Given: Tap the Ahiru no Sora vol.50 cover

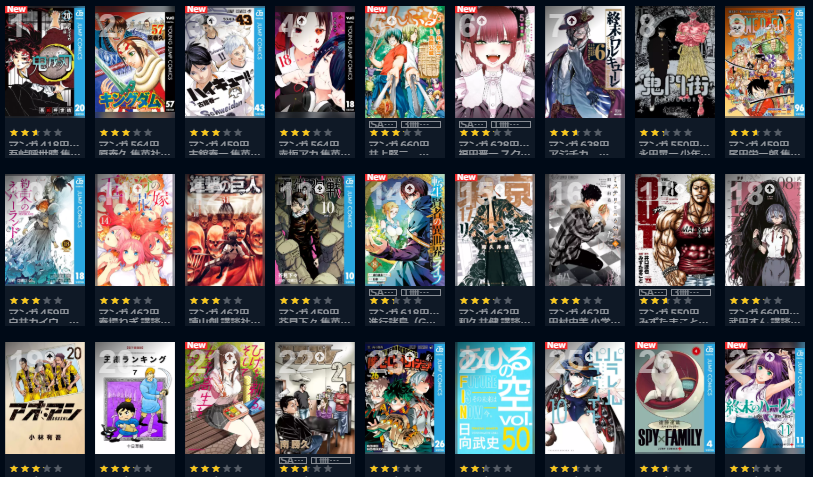Looking at the screenshot, I should [495, 398].
